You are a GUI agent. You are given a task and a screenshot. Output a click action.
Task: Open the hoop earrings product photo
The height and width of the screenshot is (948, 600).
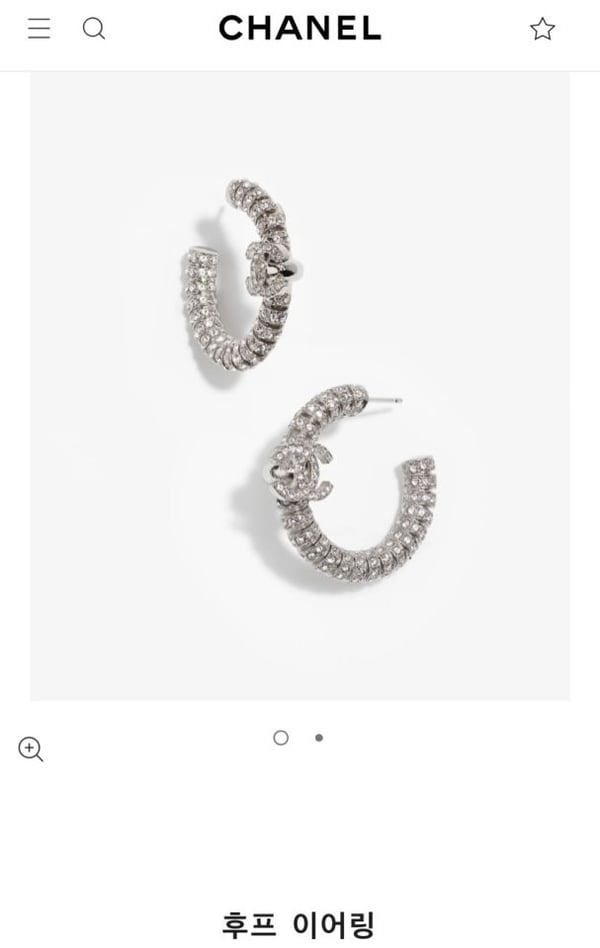tap(300, 385)
